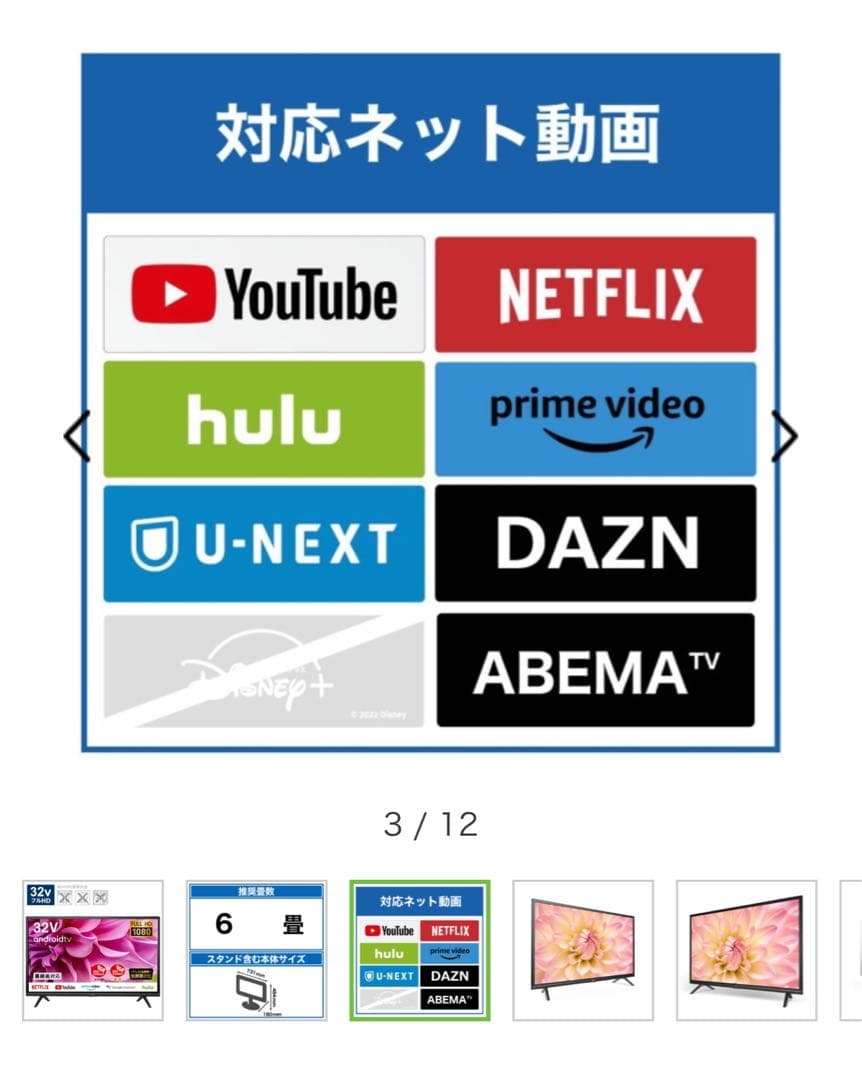The image size is (862, 1080).
Task: Click the crossed-out Disney+ logo tile
Action: (264, 668)
